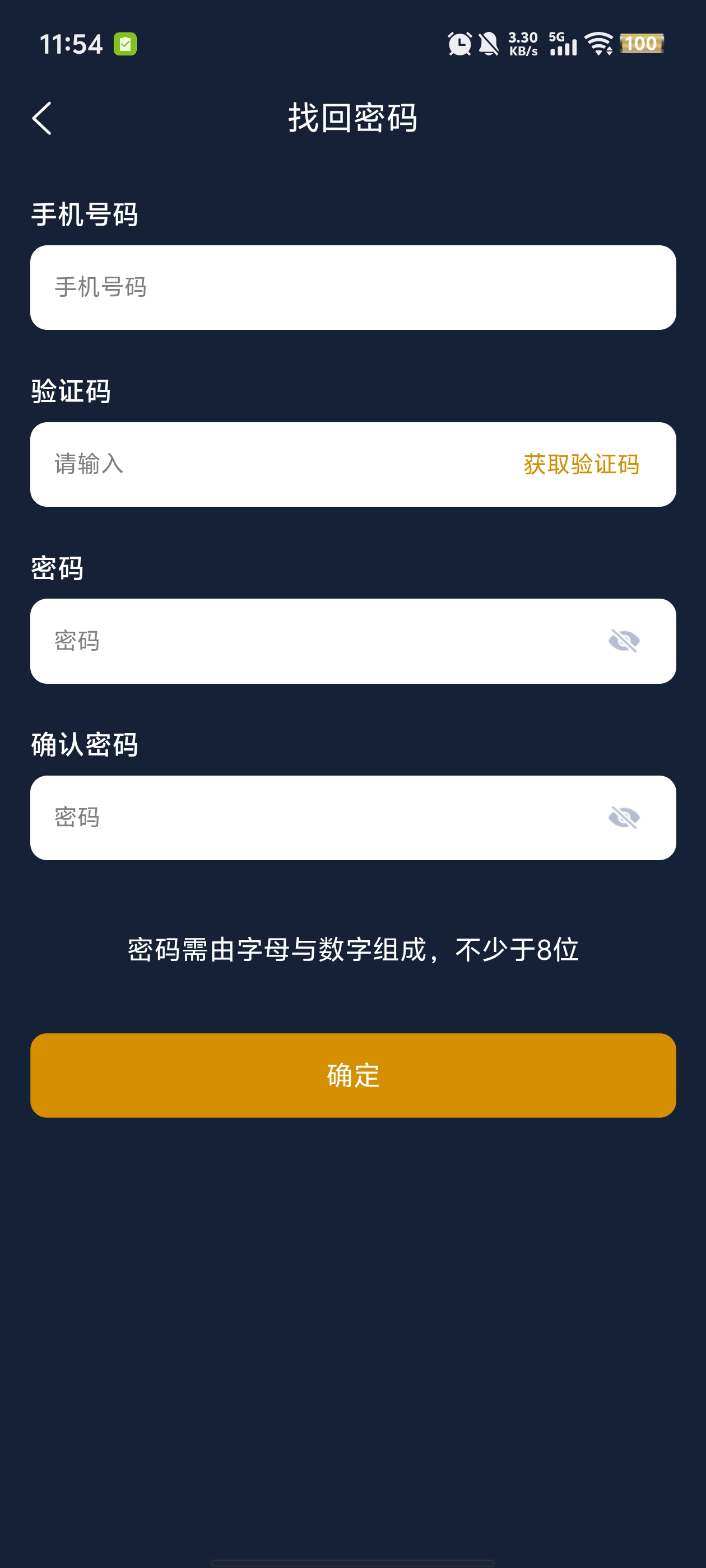The height and width of the screenshot is (1568, 706).
Task: Submit with the 确定 button
Action: (352, 1075)
